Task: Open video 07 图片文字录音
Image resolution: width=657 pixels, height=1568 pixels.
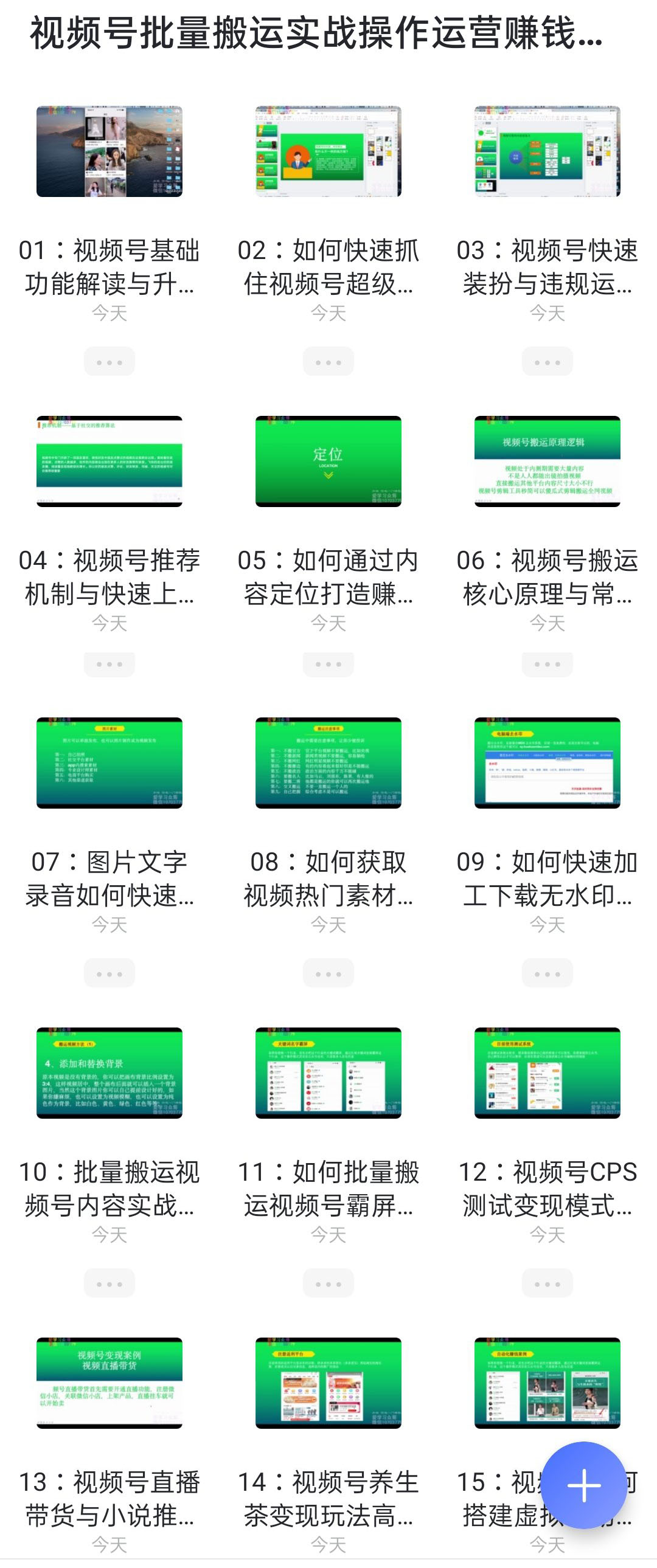Action: (x=109, y=762)
